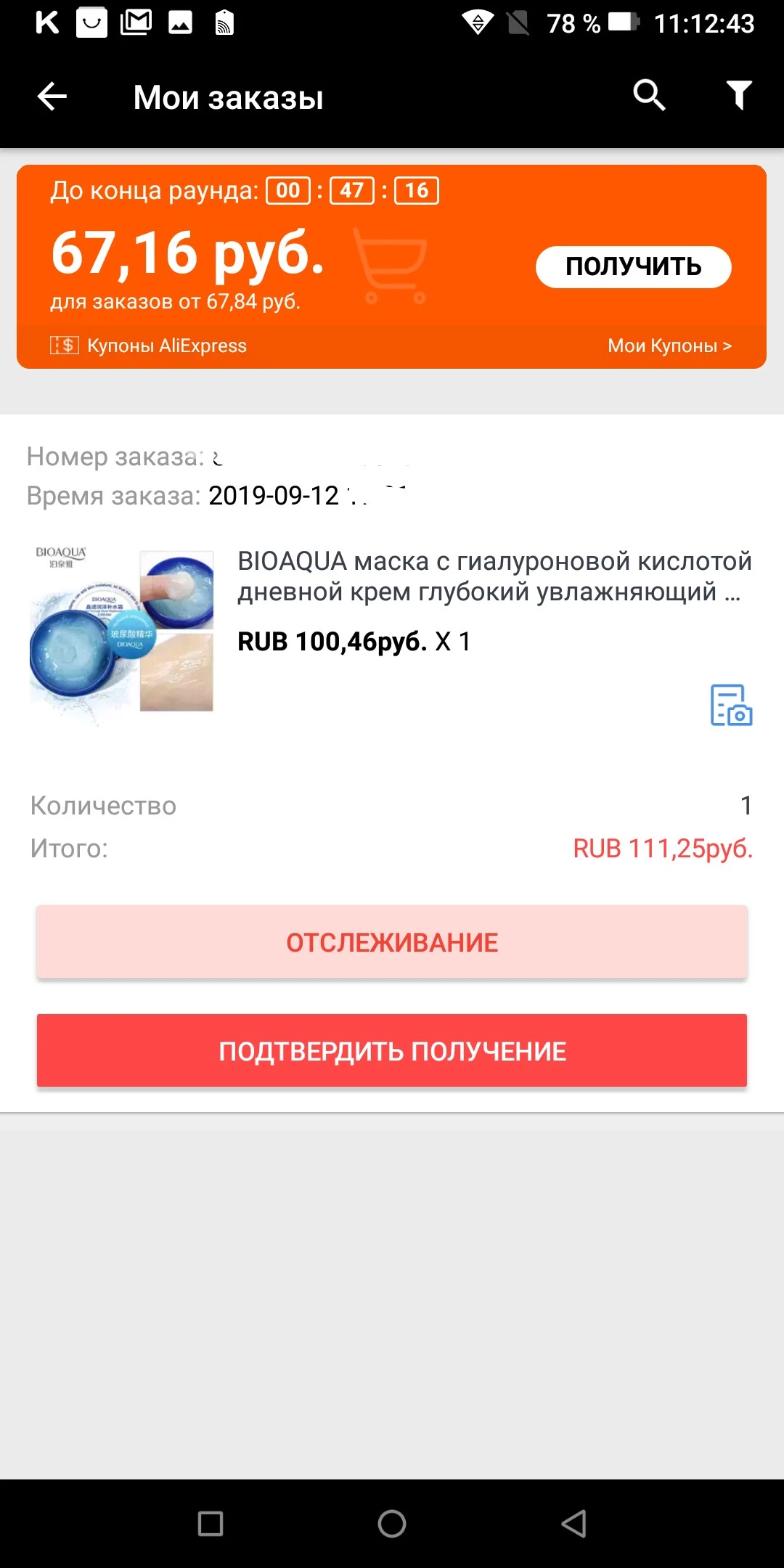The image size is (784, 1568).
Task: Tap the ПОЛУЧИТЬ coupon button
Action: point(633,266)
